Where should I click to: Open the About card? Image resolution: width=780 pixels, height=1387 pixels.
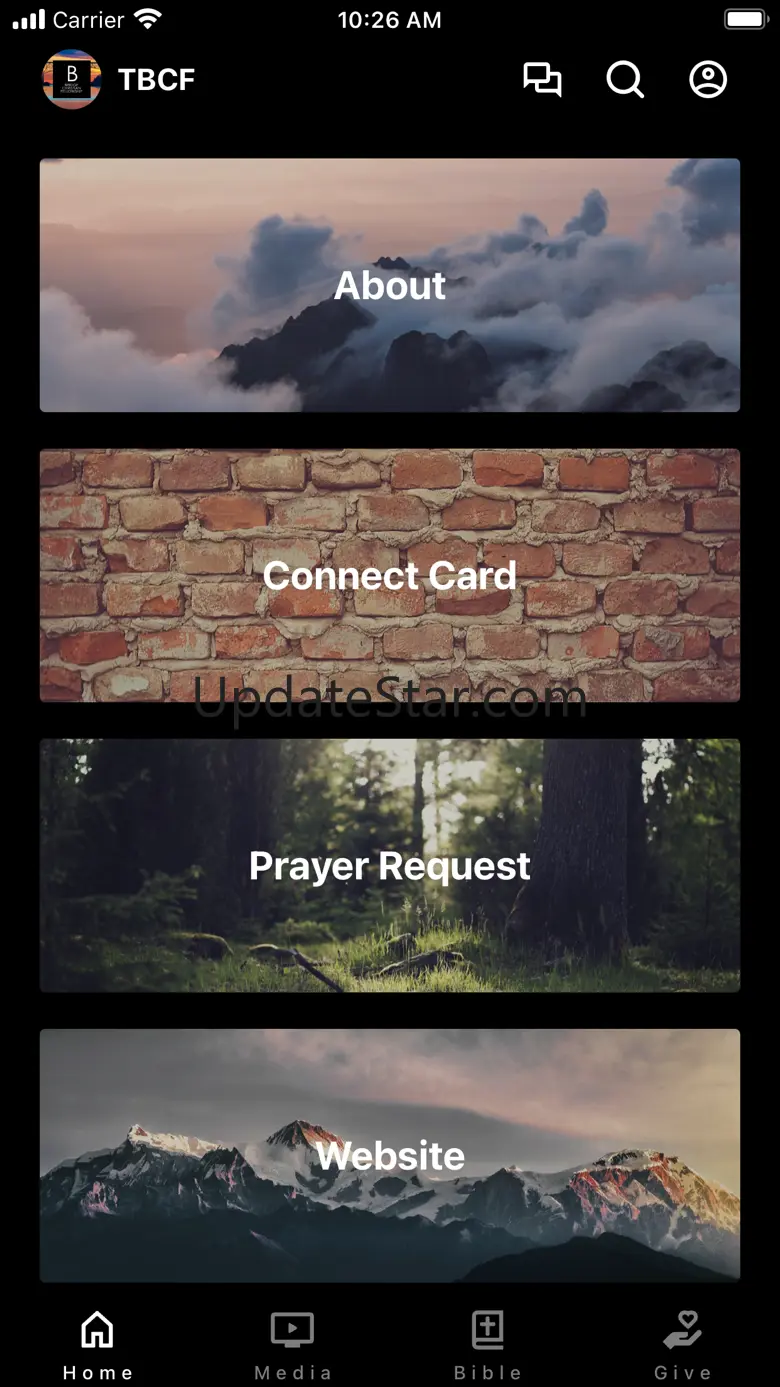point(390,285)
